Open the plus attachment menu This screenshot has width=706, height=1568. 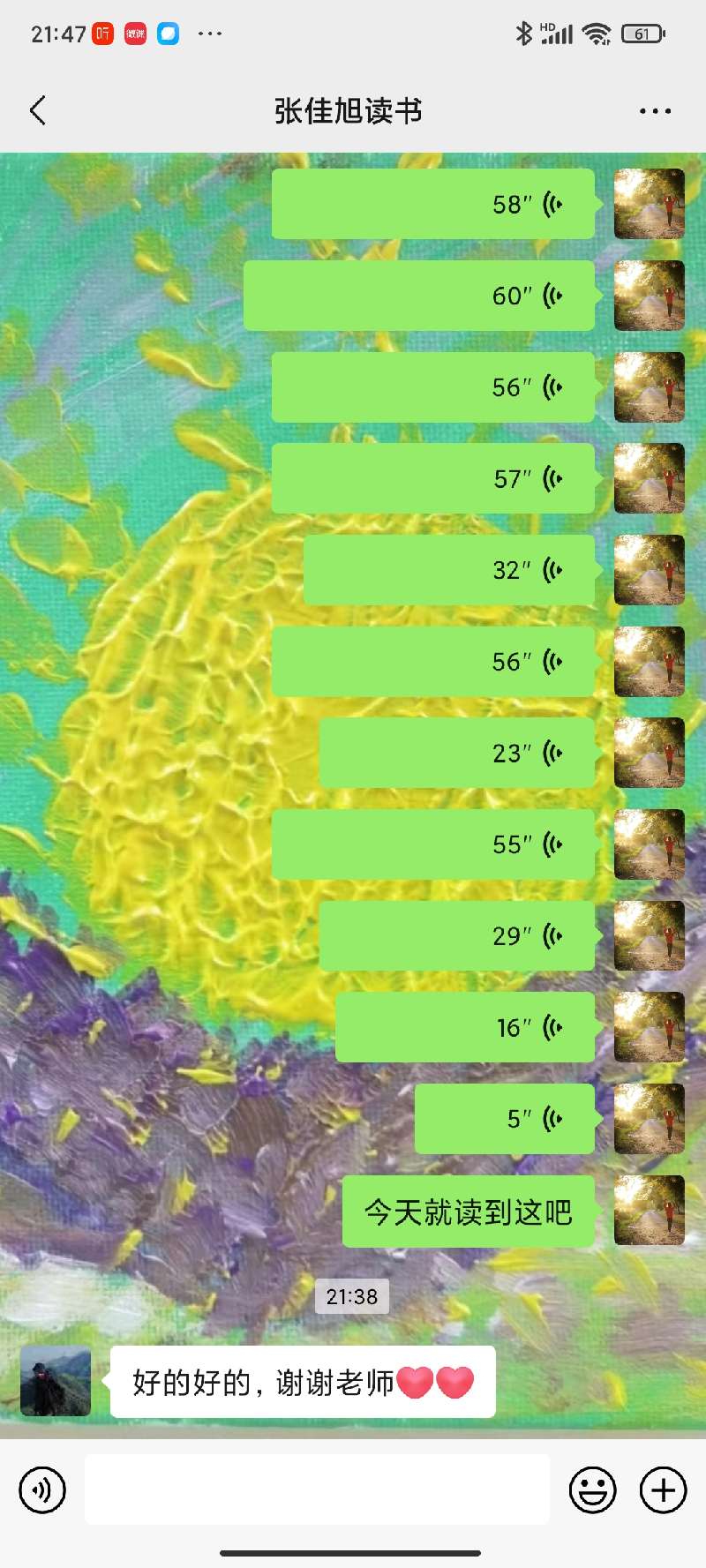tap(663, 1490)
